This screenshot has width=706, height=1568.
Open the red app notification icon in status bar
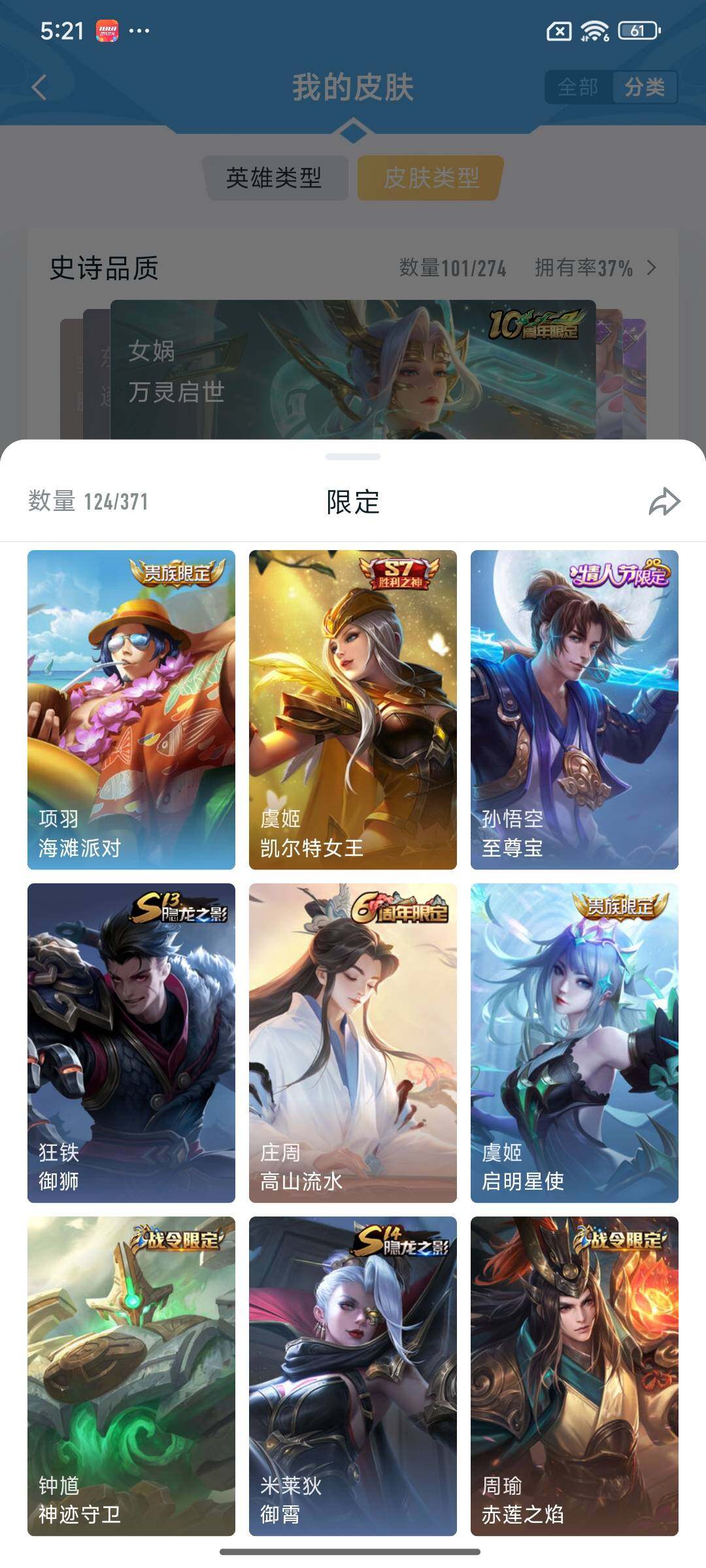tap(107, 29)
